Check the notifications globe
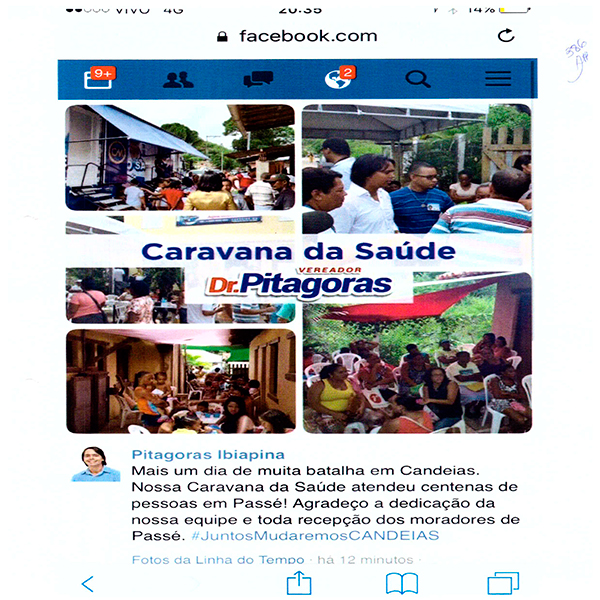 point(338,78)
